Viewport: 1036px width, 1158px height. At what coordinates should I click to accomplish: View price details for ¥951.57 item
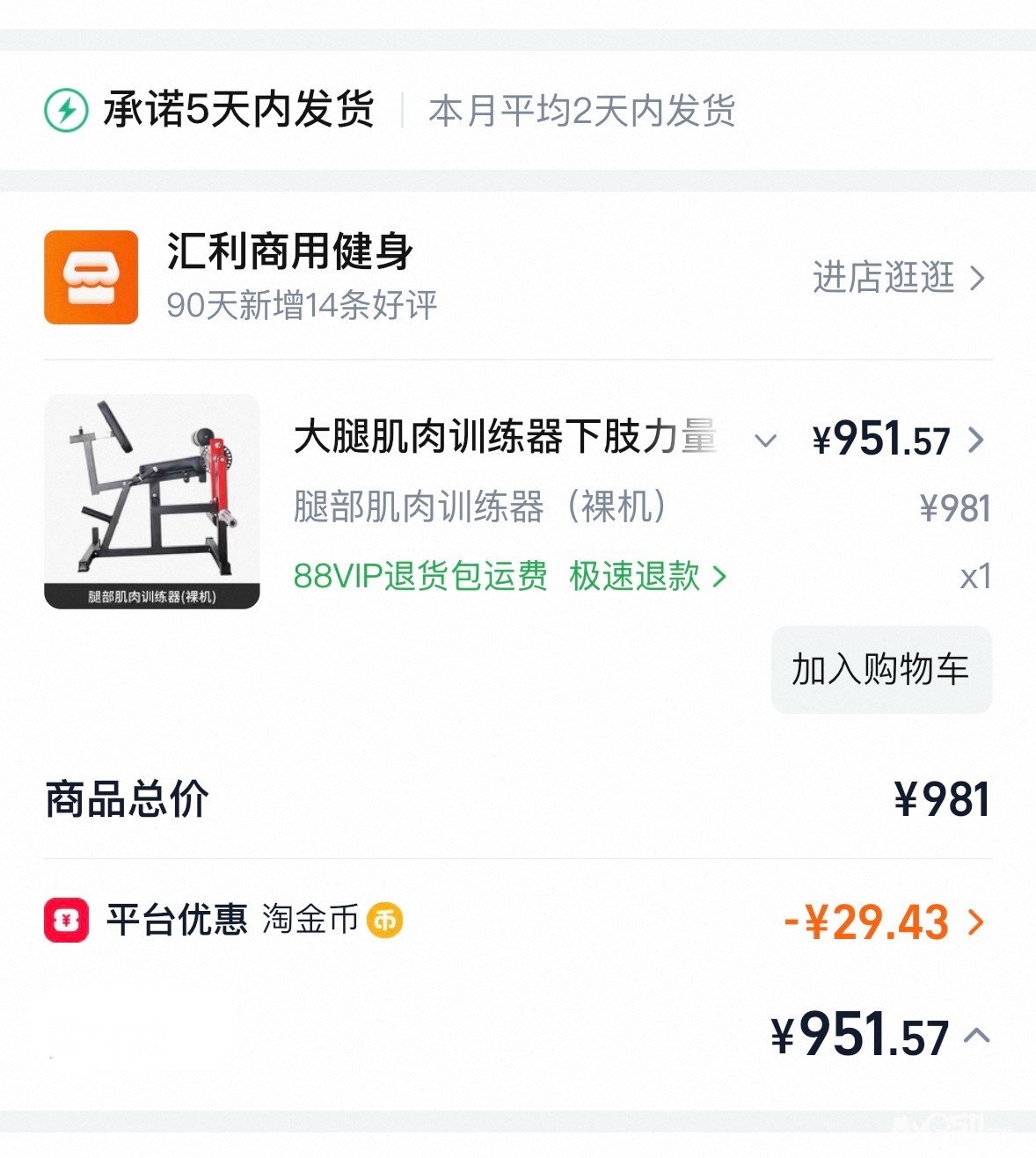coord(897,440)
